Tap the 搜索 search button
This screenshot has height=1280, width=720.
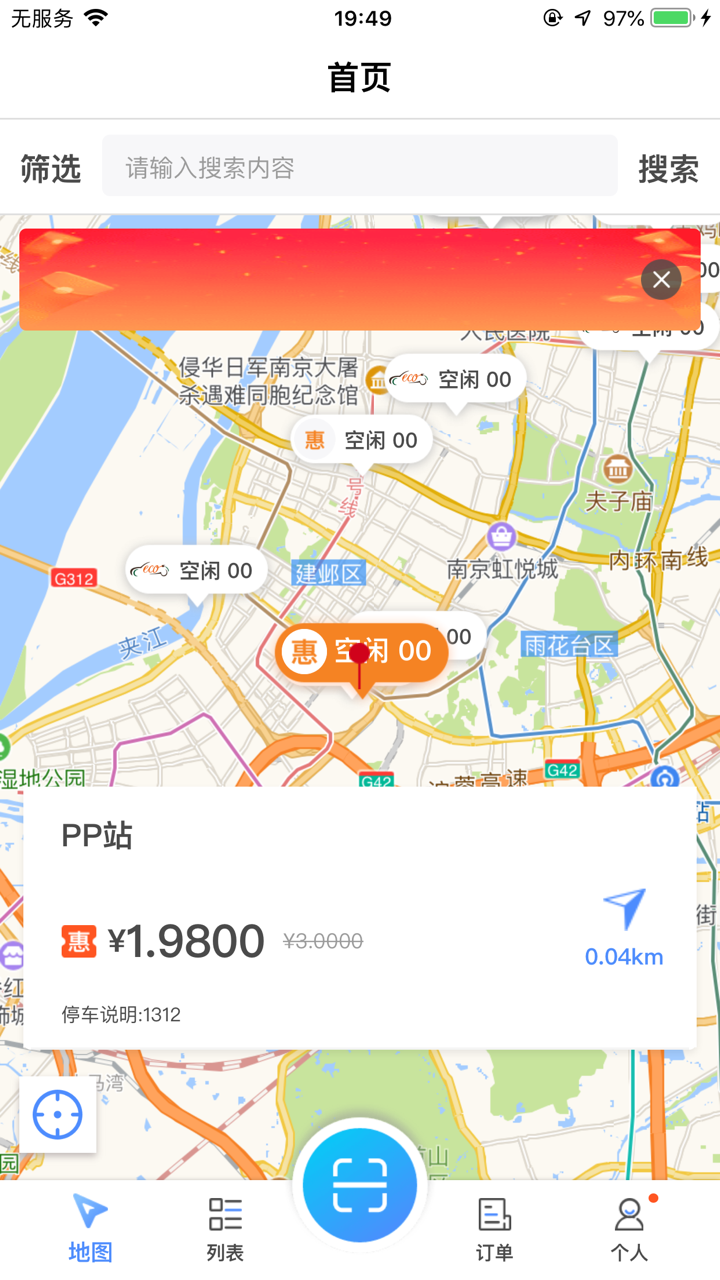pyautogui.click(x=671, y=169)
